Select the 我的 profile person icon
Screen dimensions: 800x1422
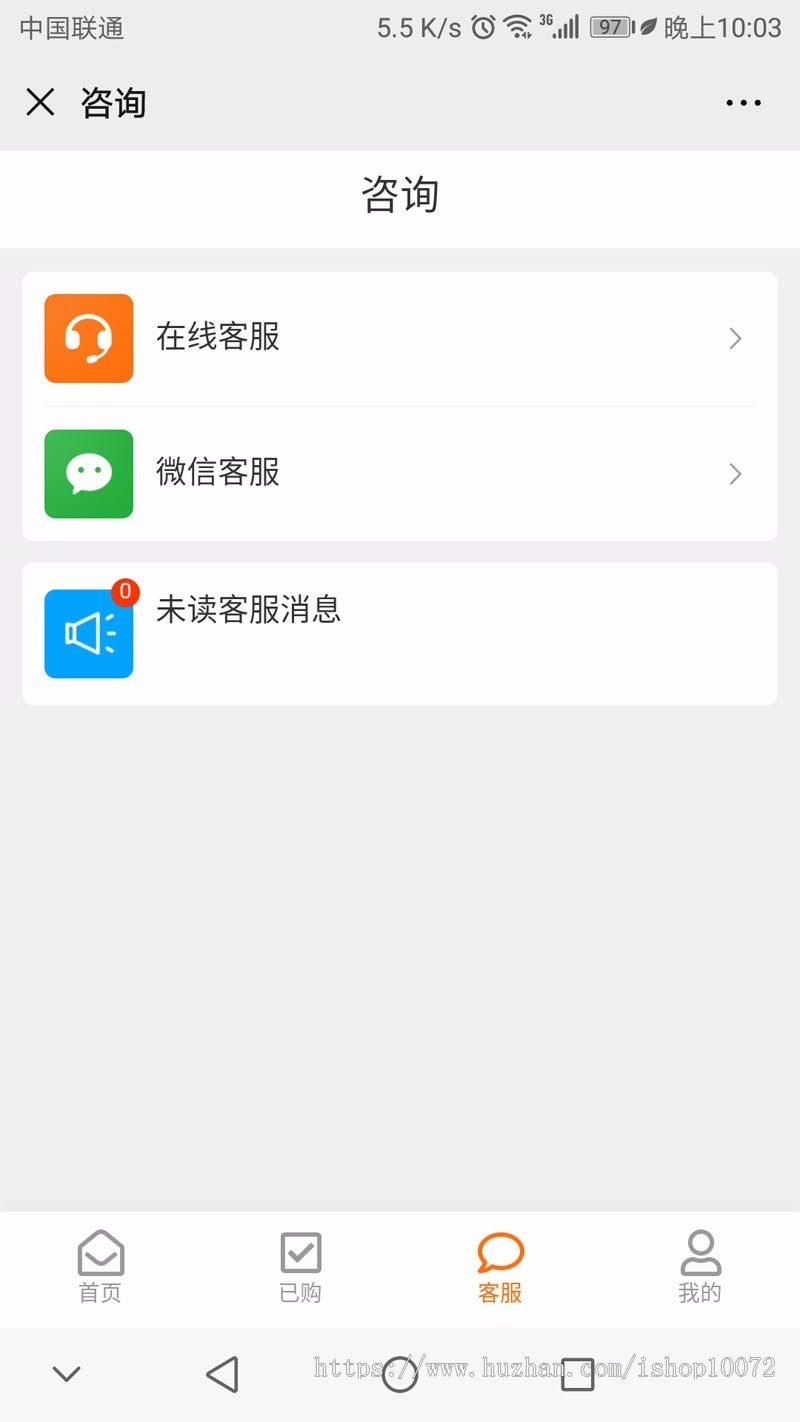pyautogui.click(x=700, y=1252)
